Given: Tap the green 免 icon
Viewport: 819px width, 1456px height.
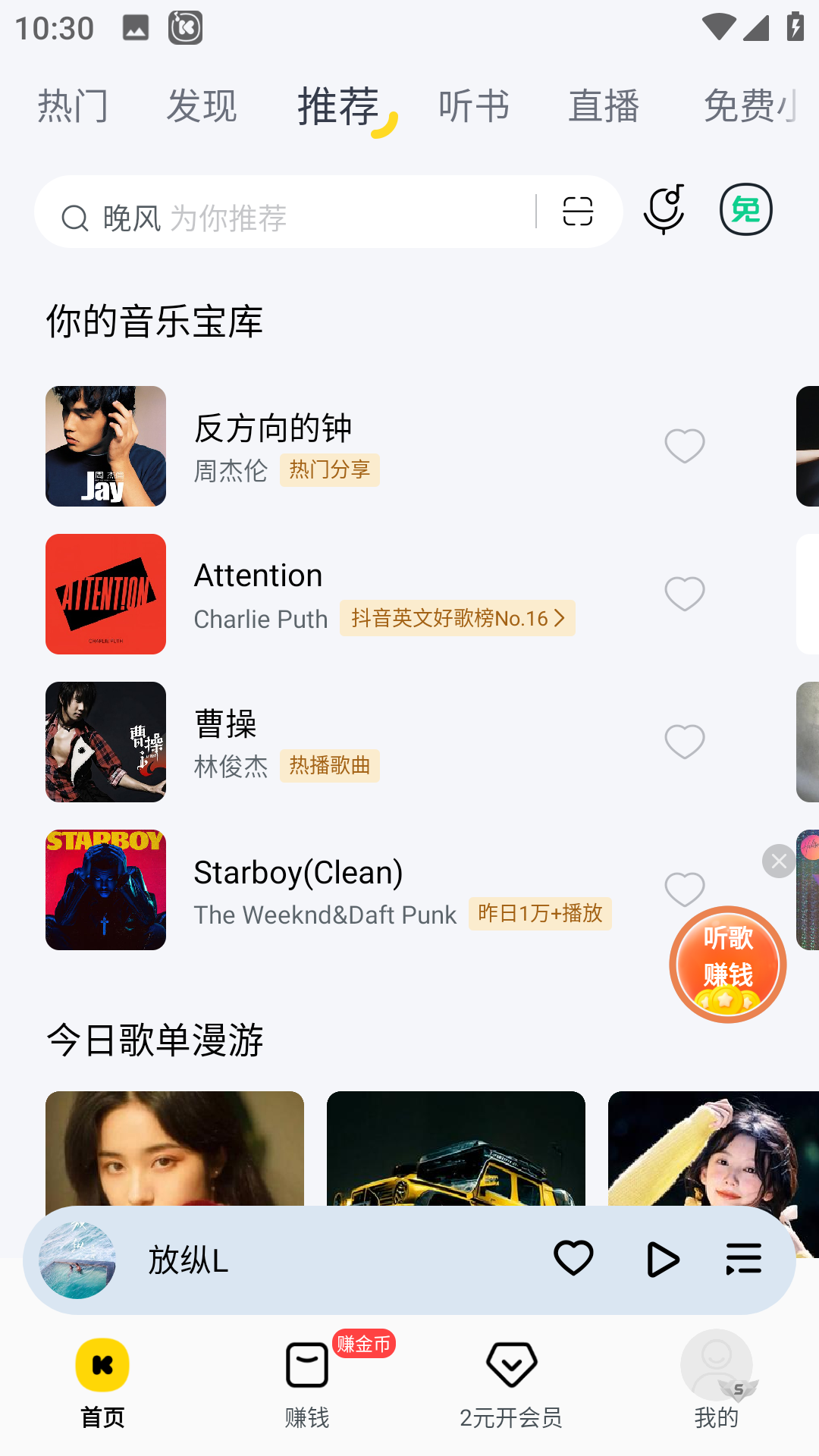Looking at the screenshot, I should coord(745,209).
